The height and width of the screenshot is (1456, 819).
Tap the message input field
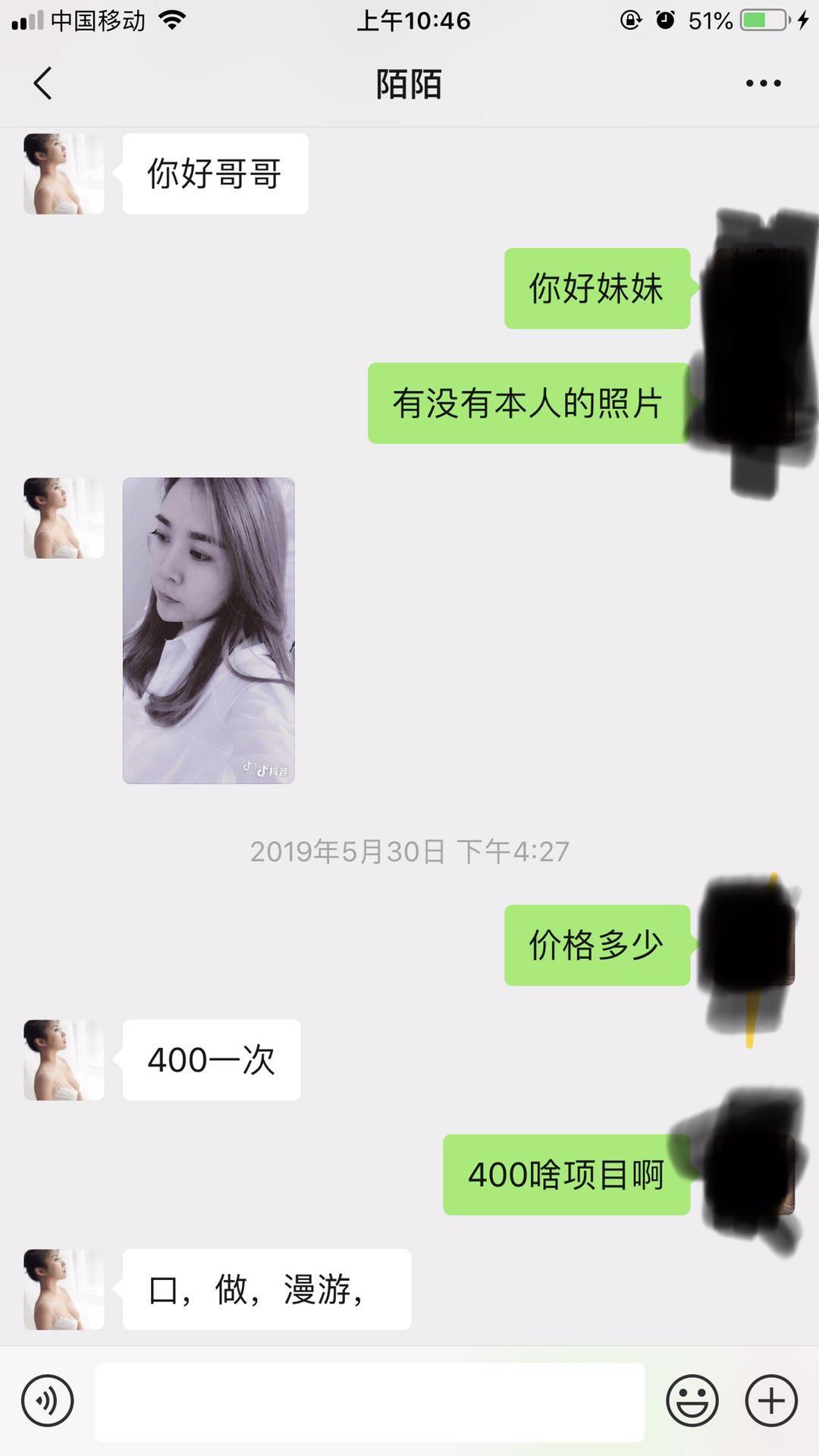pos(369,1402)
